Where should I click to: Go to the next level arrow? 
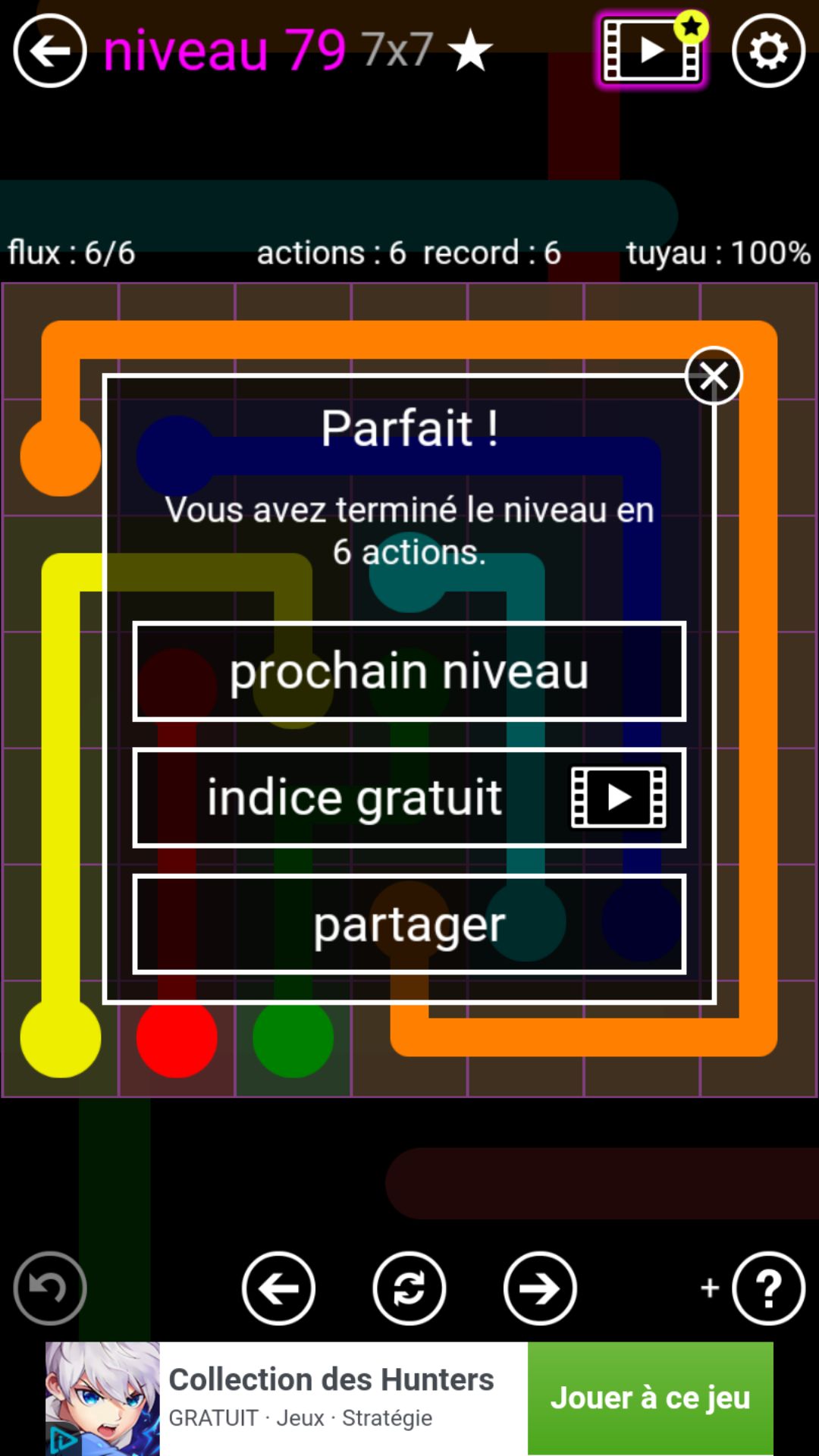(x=540, y=1288)
